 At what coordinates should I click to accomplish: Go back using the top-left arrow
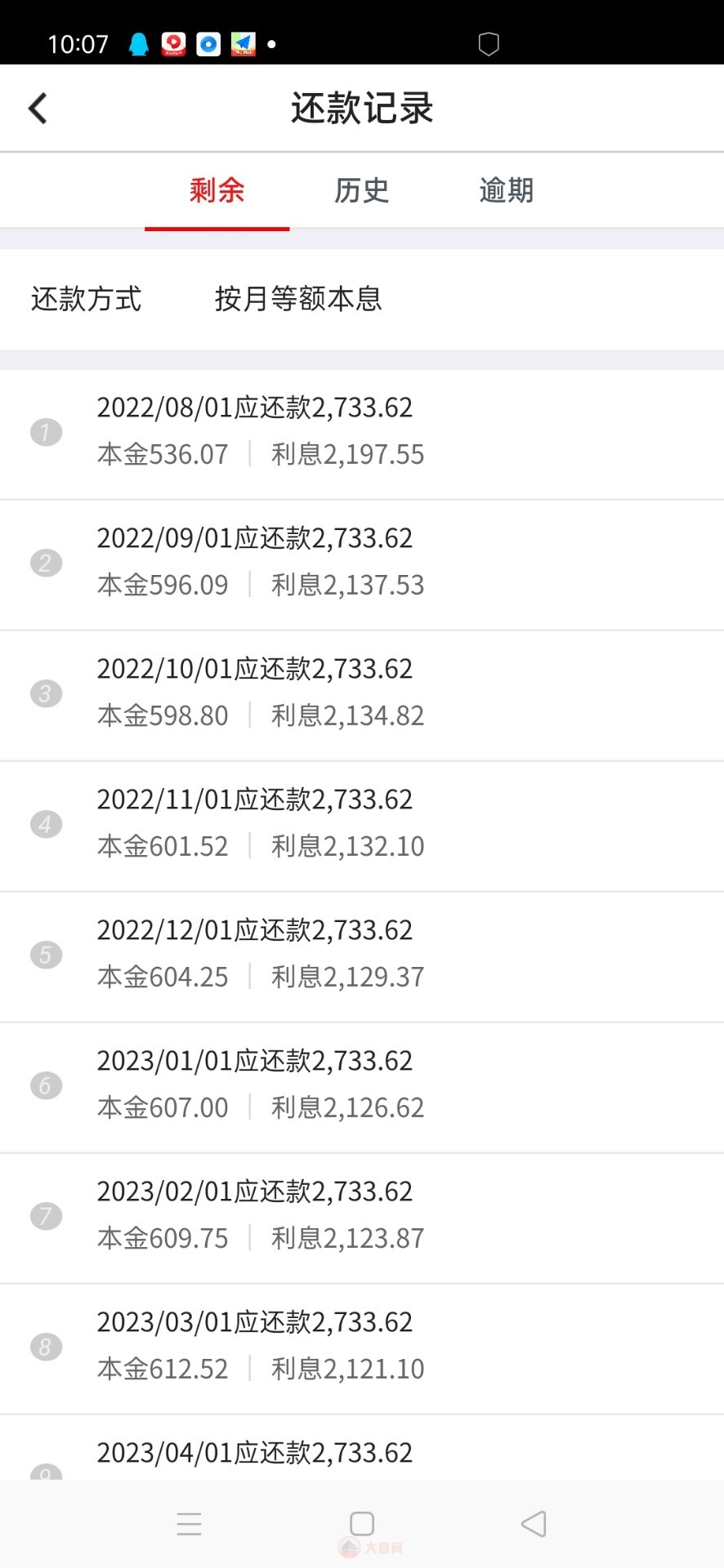(38, 108)
